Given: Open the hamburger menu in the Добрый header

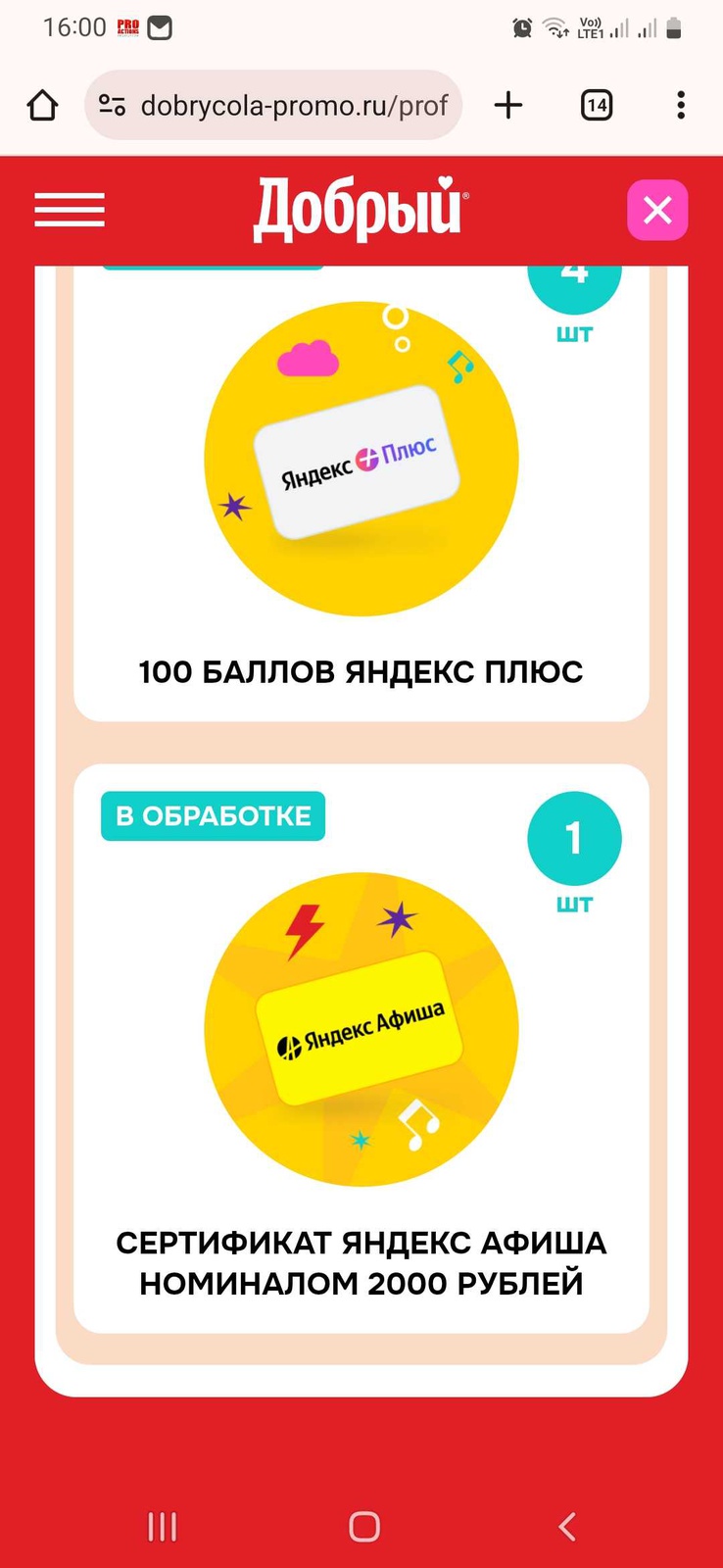Looking at the screenshot, I should [70, 210].
